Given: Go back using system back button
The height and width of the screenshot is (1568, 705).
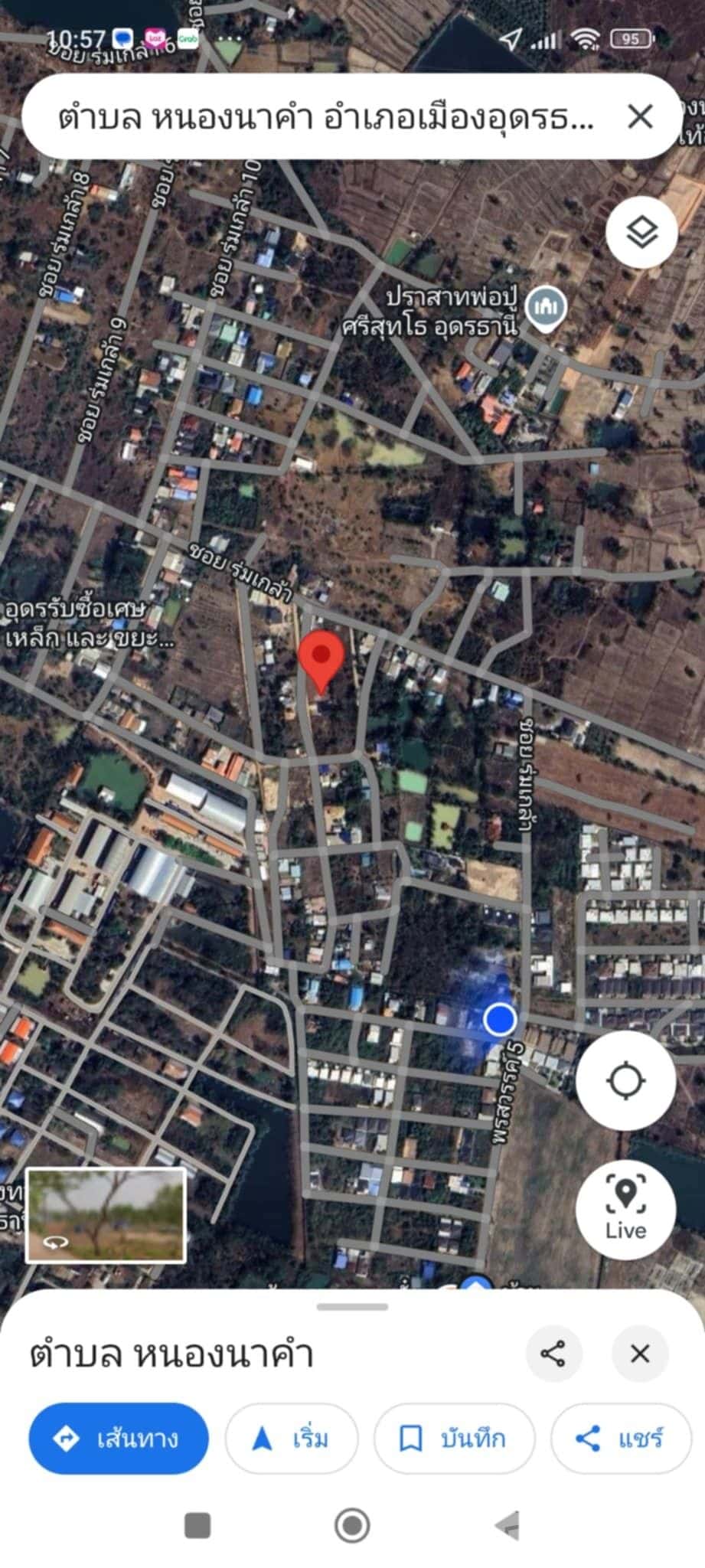Looking at the screenshot, I should (x=507, y=1527).
